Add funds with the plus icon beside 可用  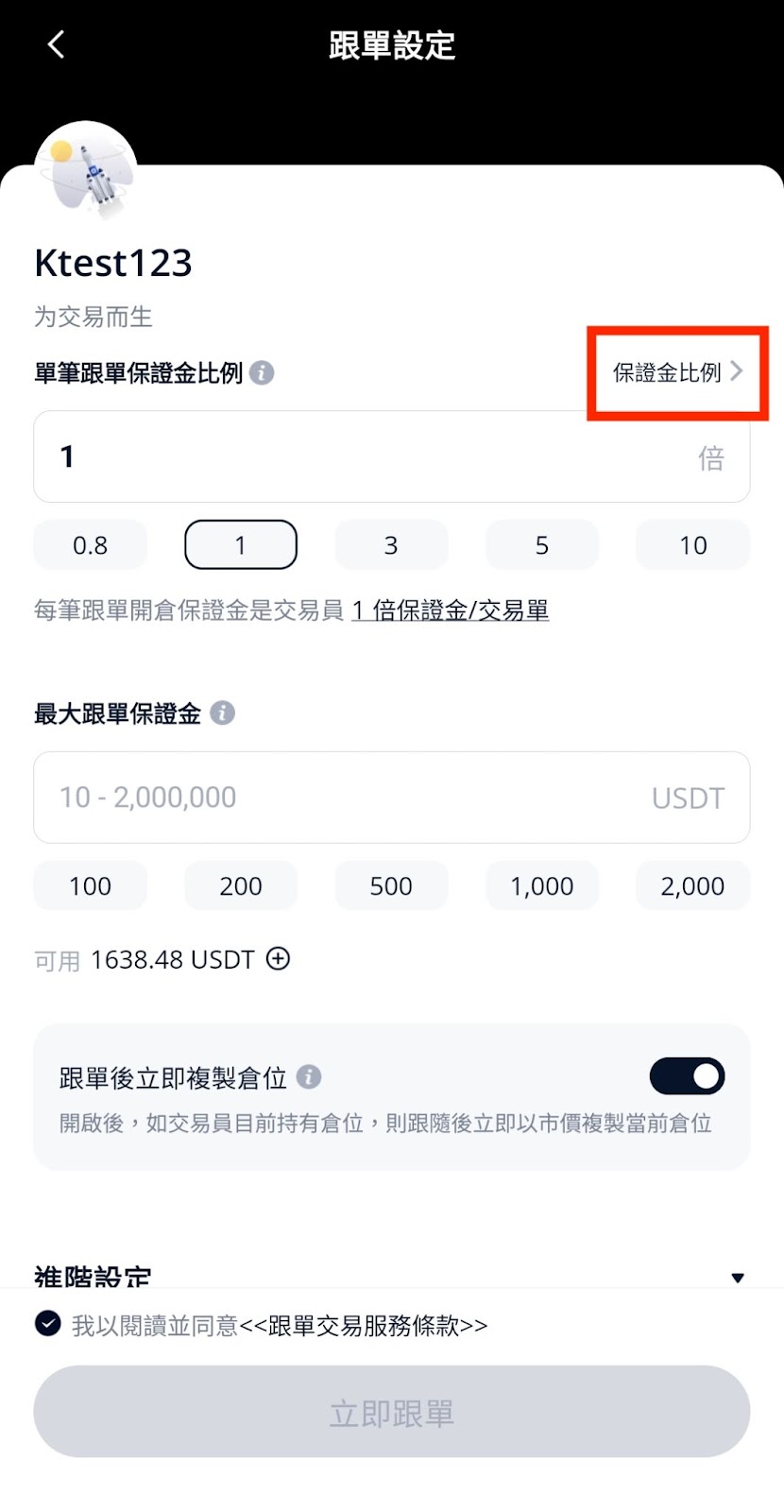(278, 959)
